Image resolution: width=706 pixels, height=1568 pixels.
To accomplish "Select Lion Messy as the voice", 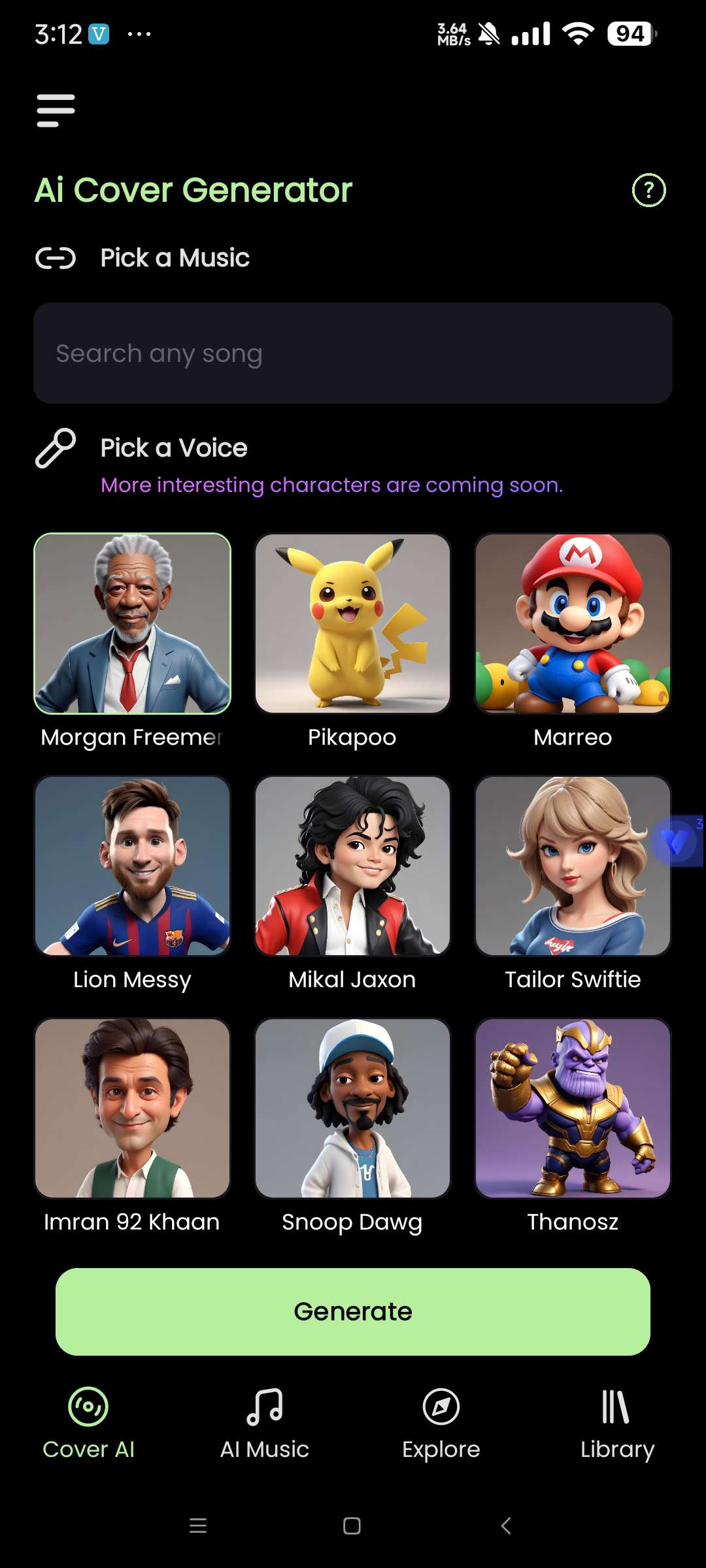I will (132, 866).
